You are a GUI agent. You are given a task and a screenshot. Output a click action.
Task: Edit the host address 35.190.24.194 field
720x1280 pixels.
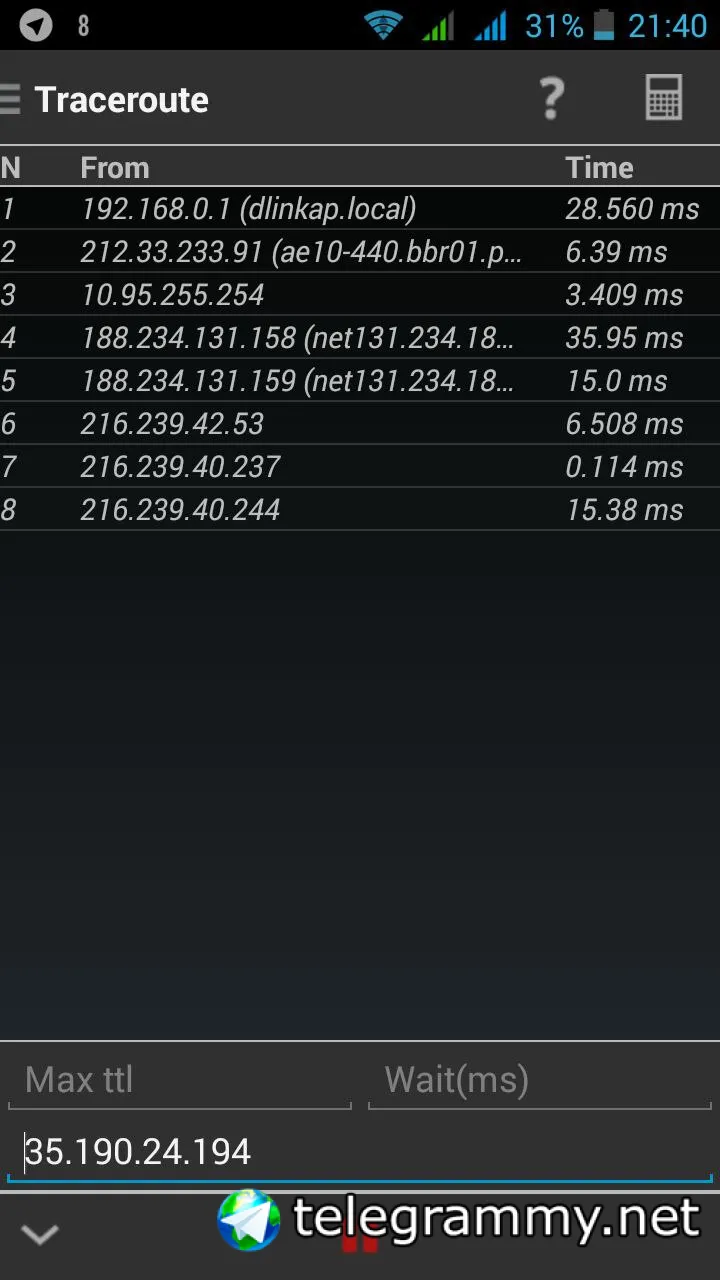360,1152
